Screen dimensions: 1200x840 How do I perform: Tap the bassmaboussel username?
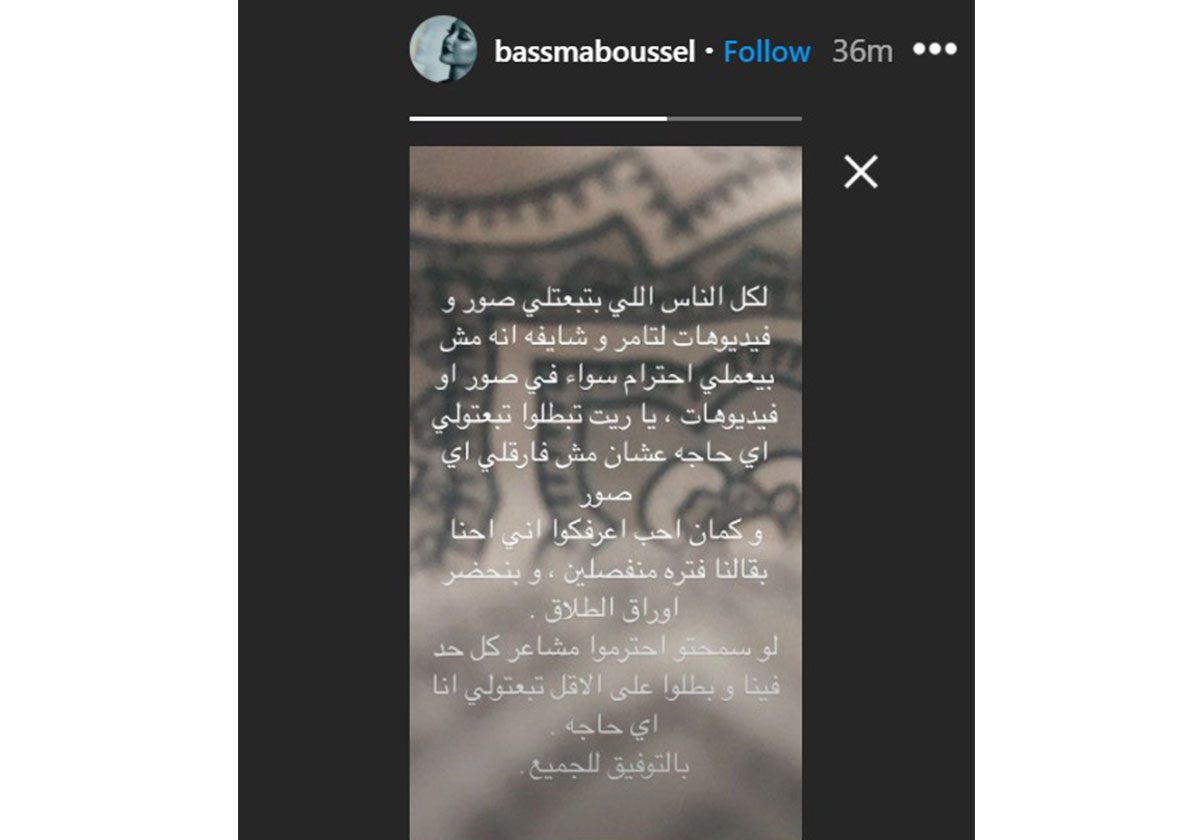(x=594, y=52)
